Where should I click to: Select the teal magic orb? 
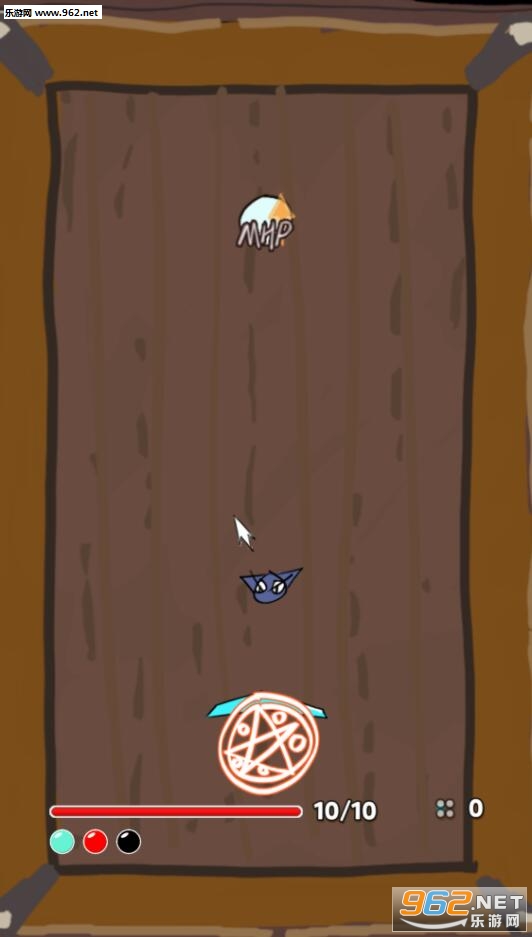pyautogui.click(x=62, y=841)
